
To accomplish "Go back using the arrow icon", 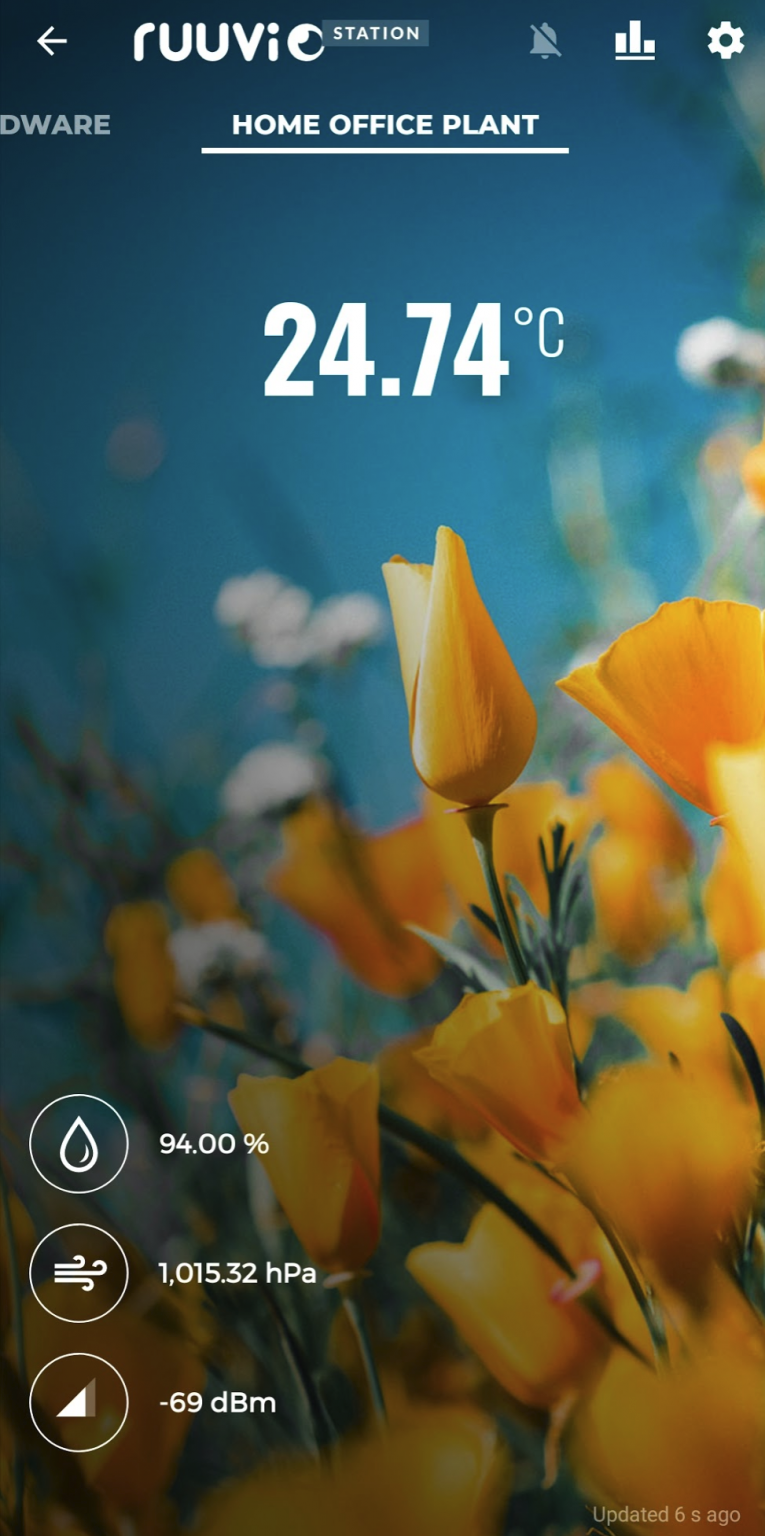I will point(52,41).
